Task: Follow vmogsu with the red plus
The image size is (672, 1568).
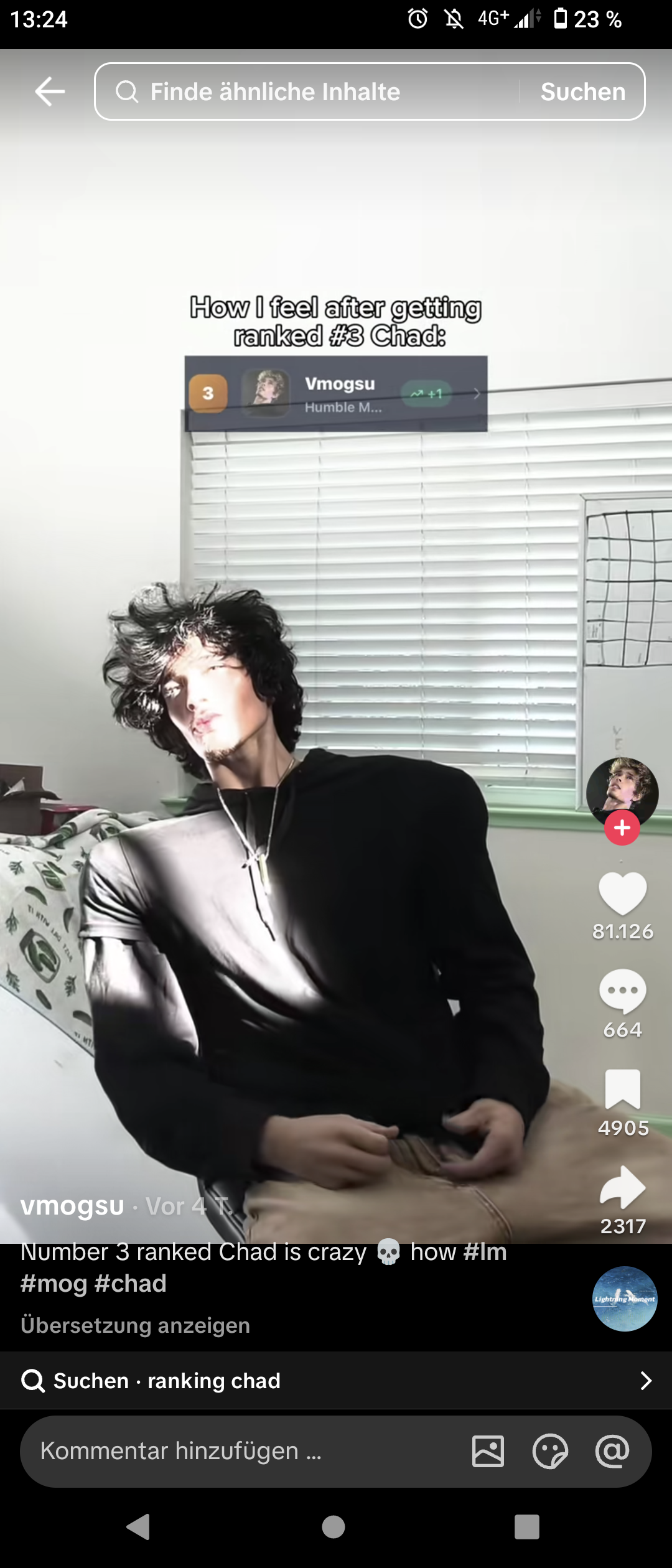Action: pyautogui.click(x=622, y=828)
